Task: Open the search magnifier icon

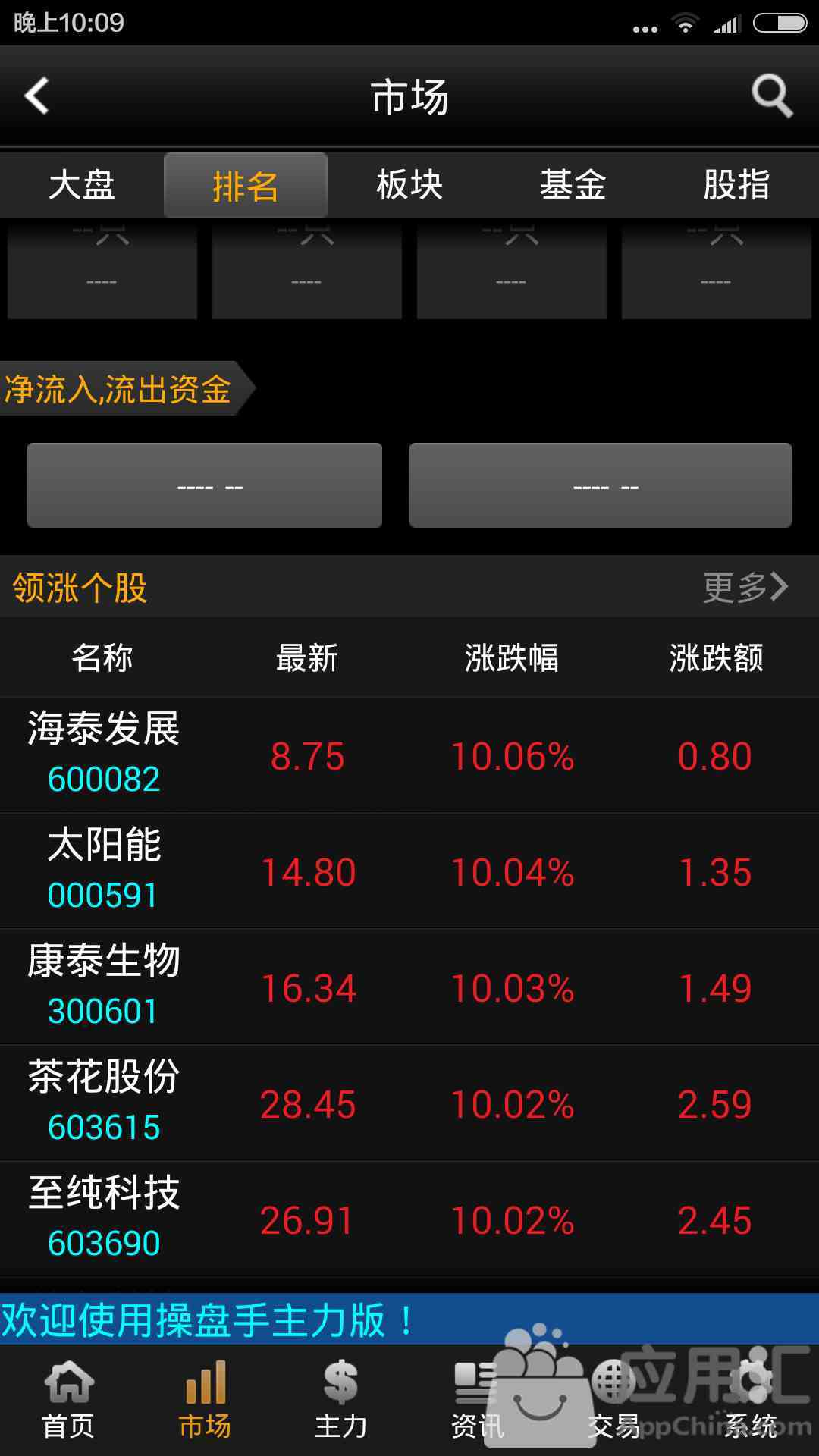Action: pyautogui.click(x=772, y=96)
